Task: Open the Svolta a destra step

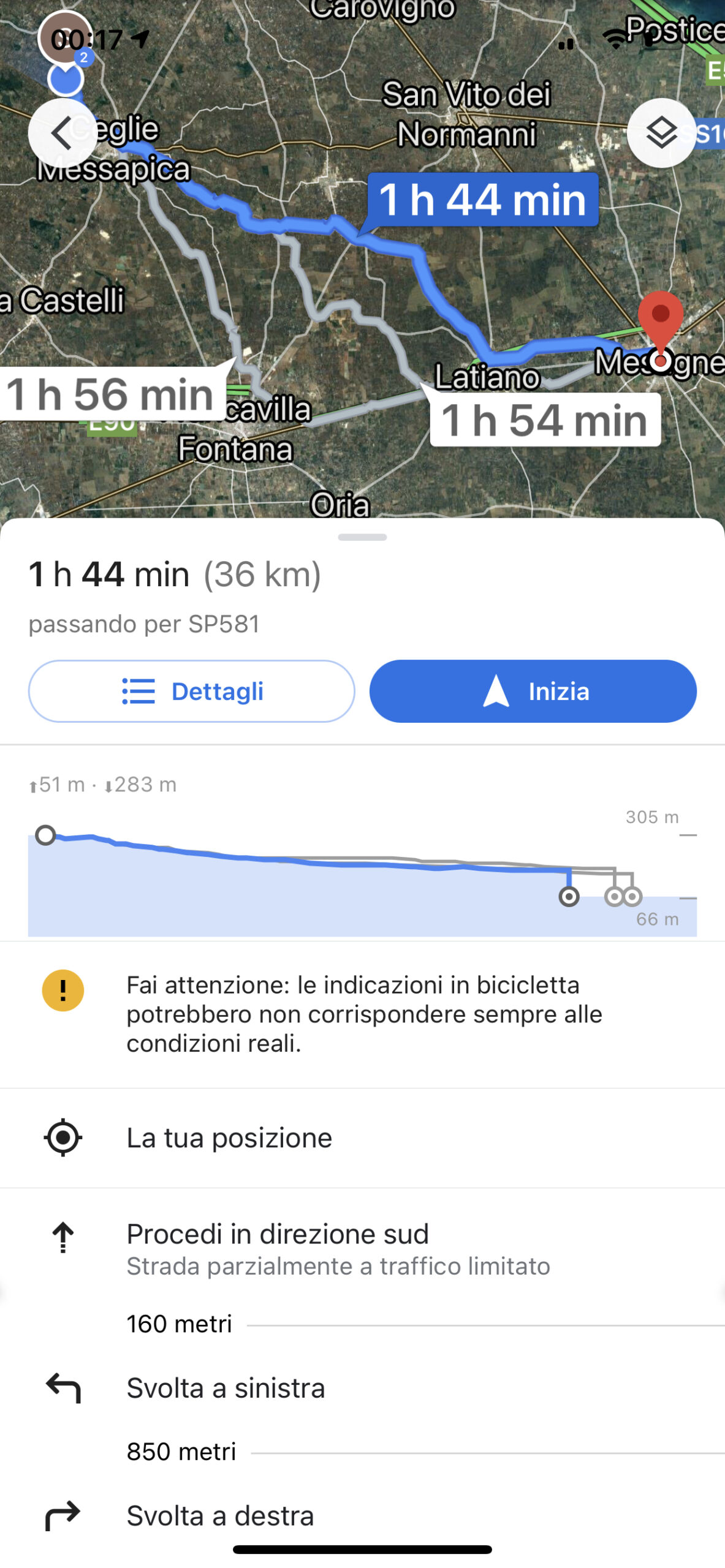Action: tap(362, 1515)
